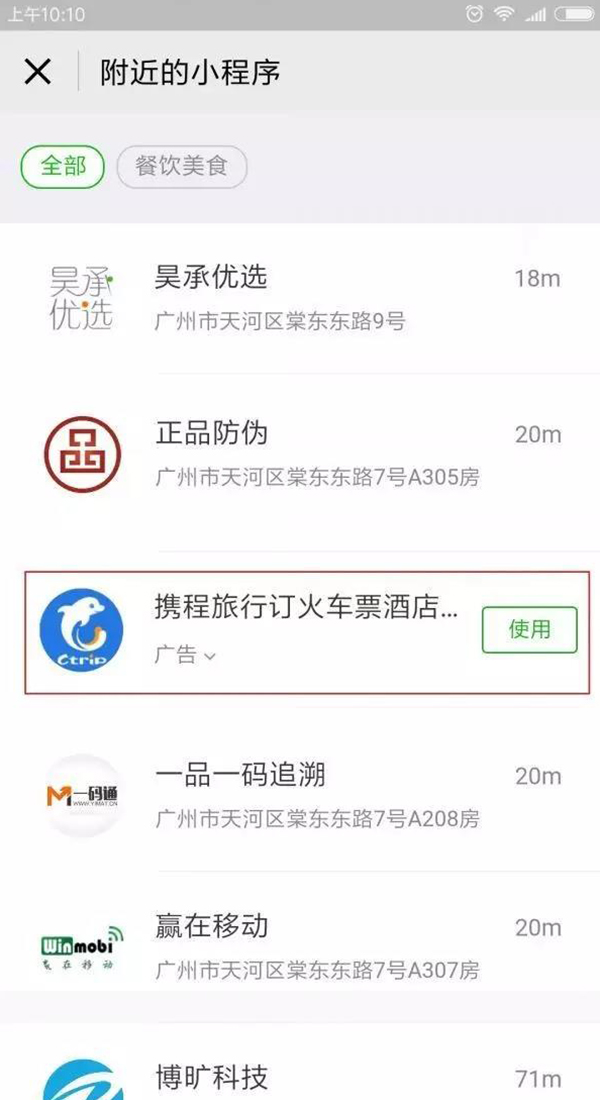Viewport: 600px width, 1100px height.
Task: Tap 使用 button for 携程旅行
Action: tap(529, 629)
